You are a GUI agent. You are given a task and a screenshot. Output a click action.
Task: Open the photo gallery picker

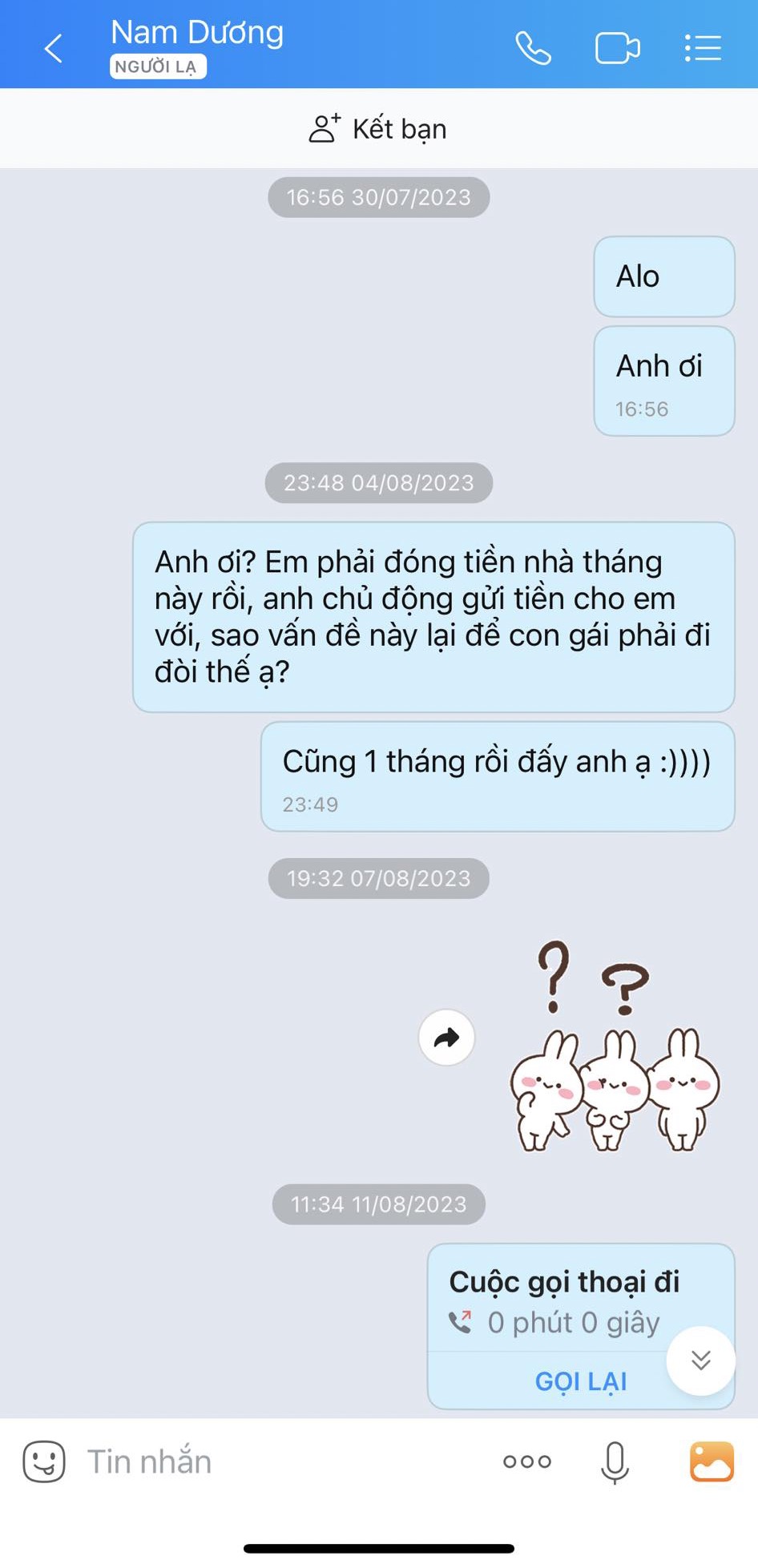(x=712, y=1461)
